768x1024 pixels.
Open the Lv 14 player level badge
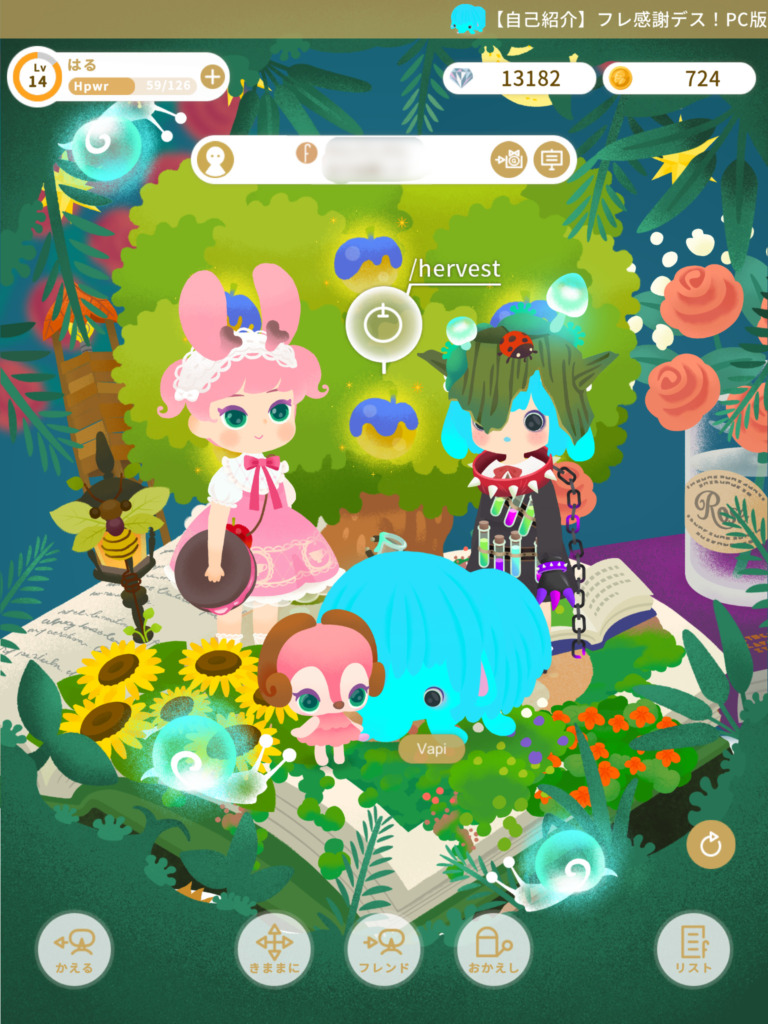pyautogui.click(x=38, y=77)
